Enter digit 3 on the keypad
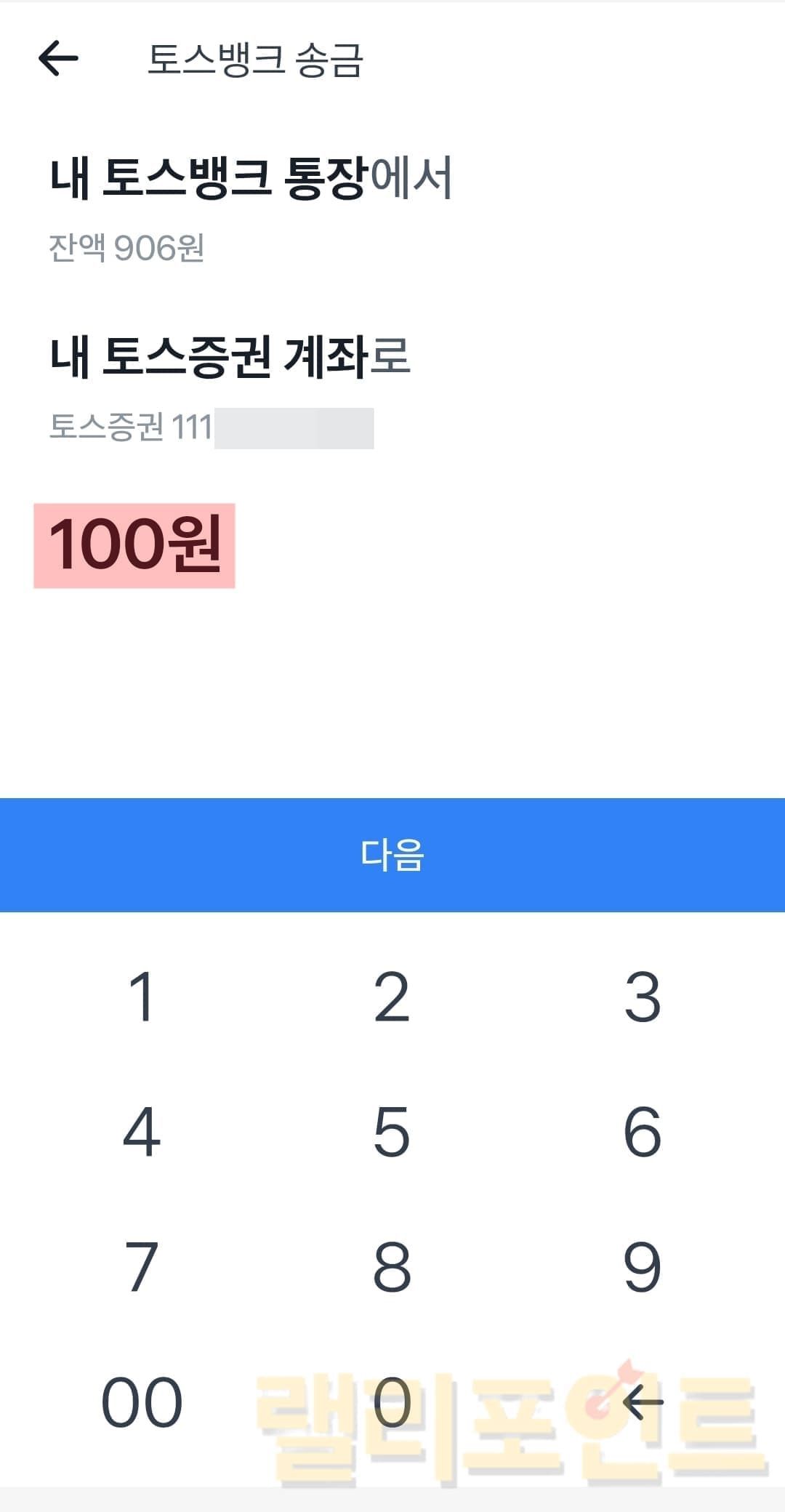Image resolution: width=785 pixels, height=1512 pixels. point(643,997)
